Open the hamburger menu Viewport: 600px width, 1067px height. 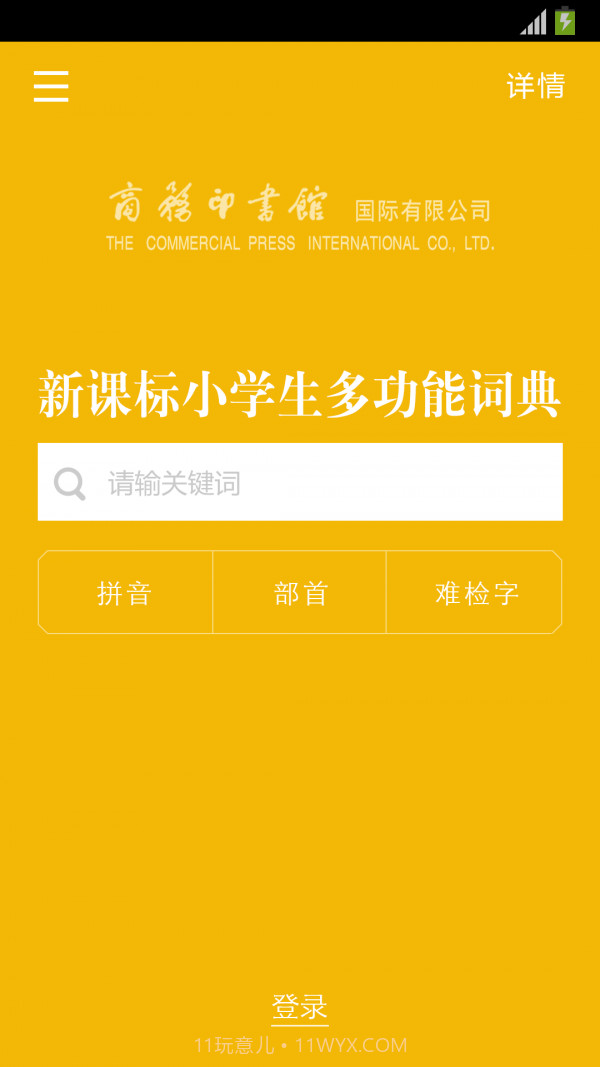tap(51, 86)
